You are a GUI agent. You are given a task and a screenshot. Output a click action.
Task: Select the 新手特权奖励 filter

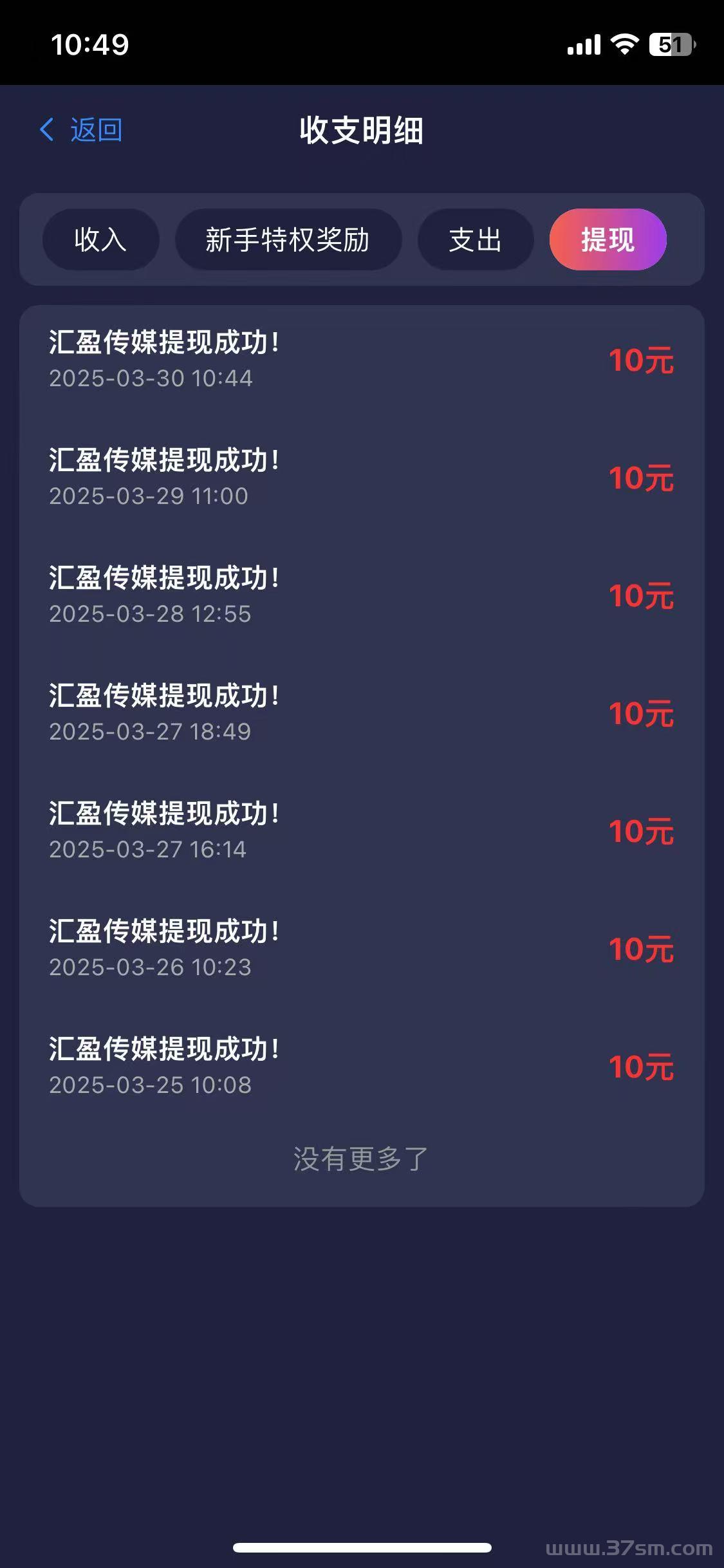coord(287,239)
